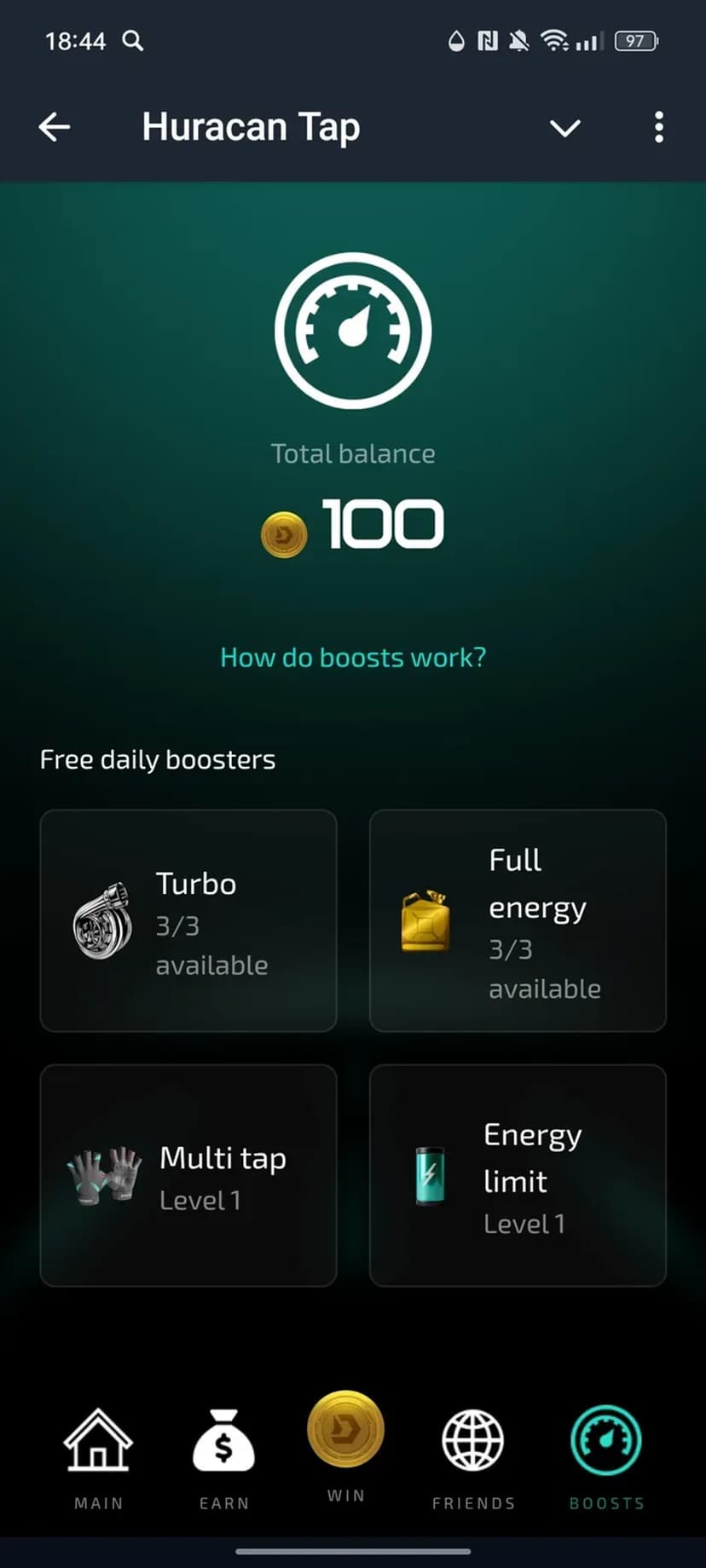The width and height of the screenshot is (706, 1568).
Task: Go back using the top-left arrow
Action: [55, 128]
